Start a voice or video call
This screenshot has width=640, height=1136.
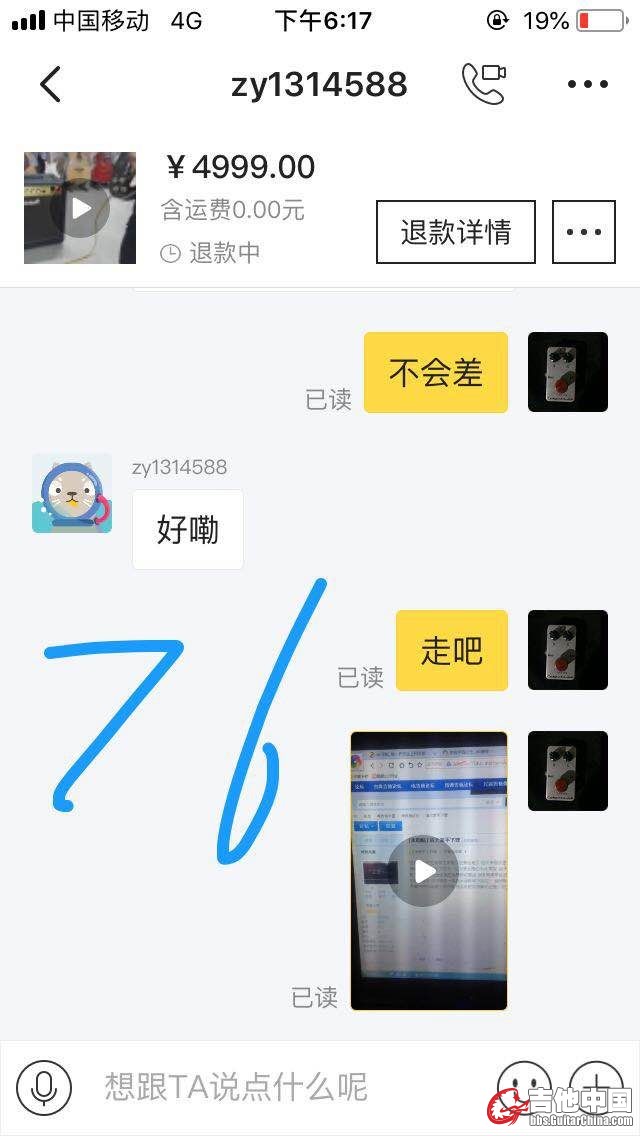click(484, 84)
